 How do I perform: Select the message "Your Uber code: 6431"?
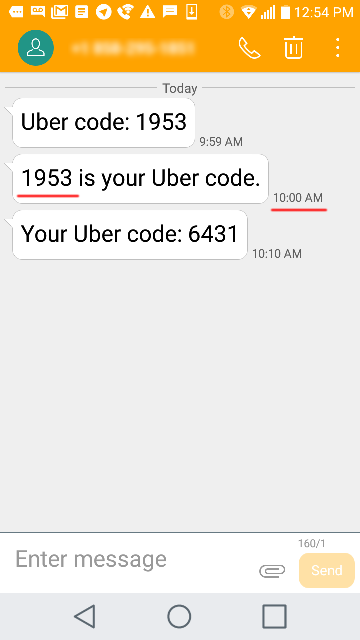pos(130,235)
